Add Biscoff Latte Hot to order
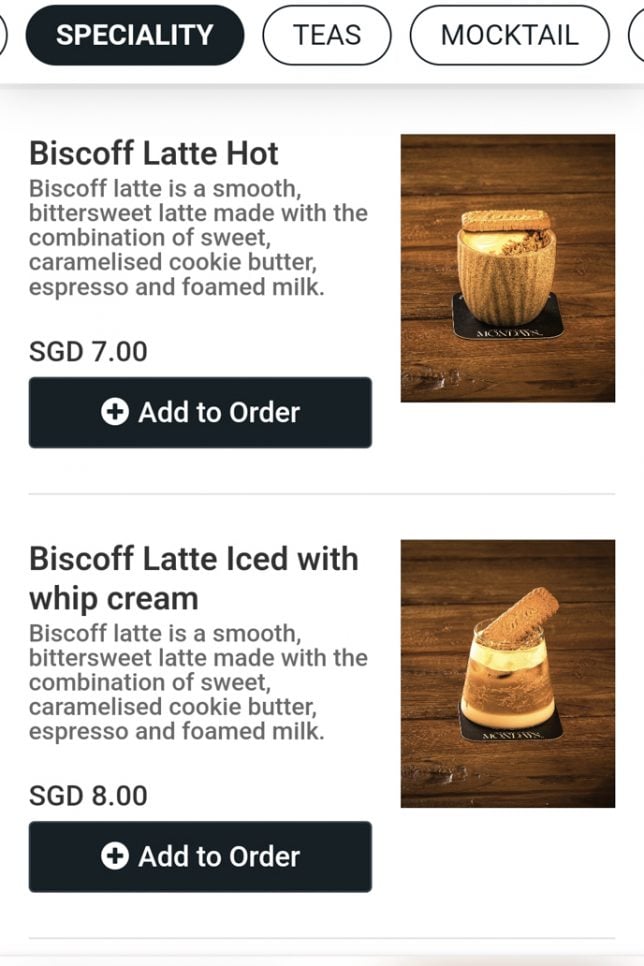The image size is (644, 966). pyautogui.click(x=200, y=412)
